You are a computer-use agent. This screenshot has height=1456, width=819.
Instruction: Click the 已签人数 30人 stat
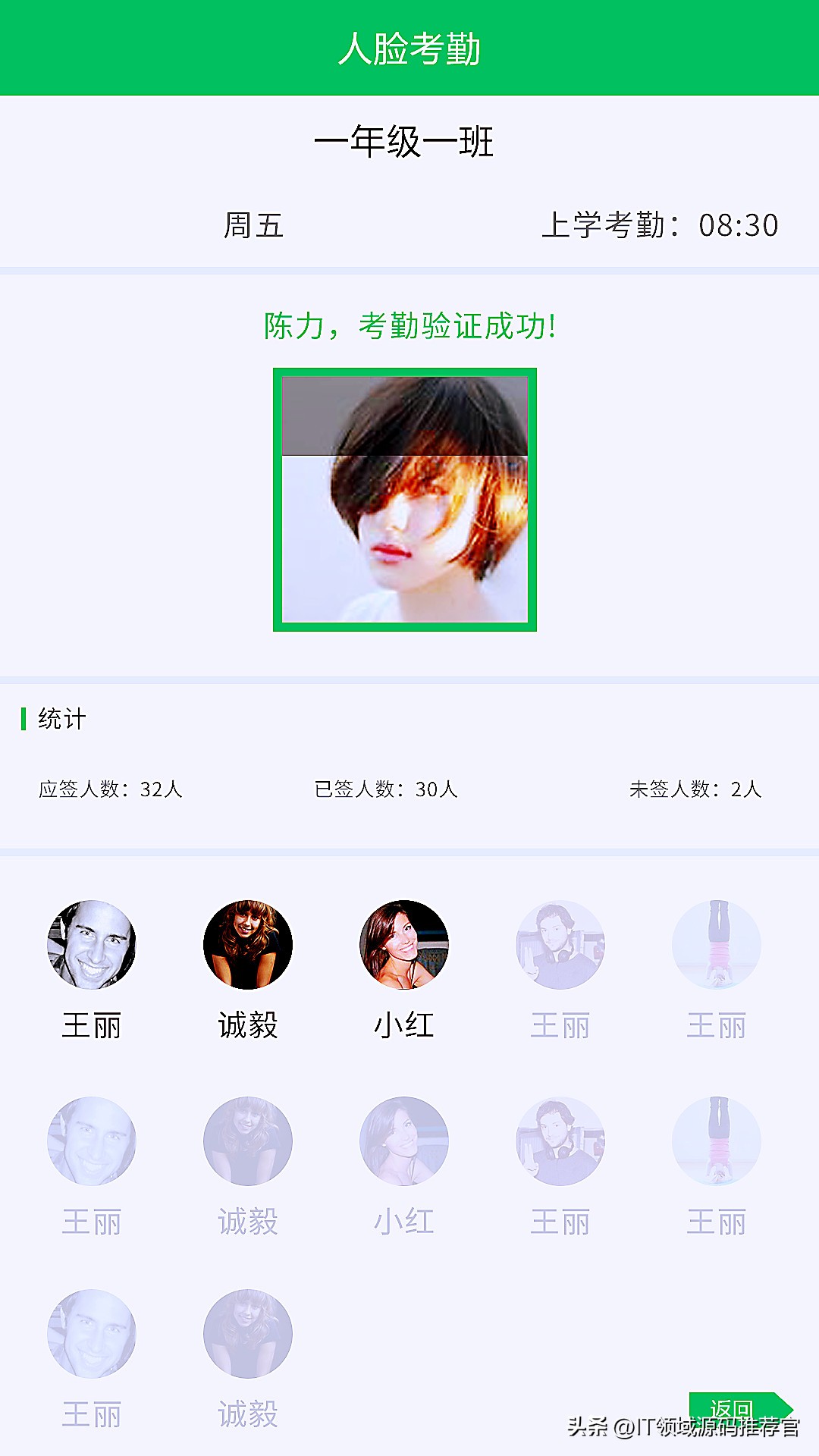point(387,789)
